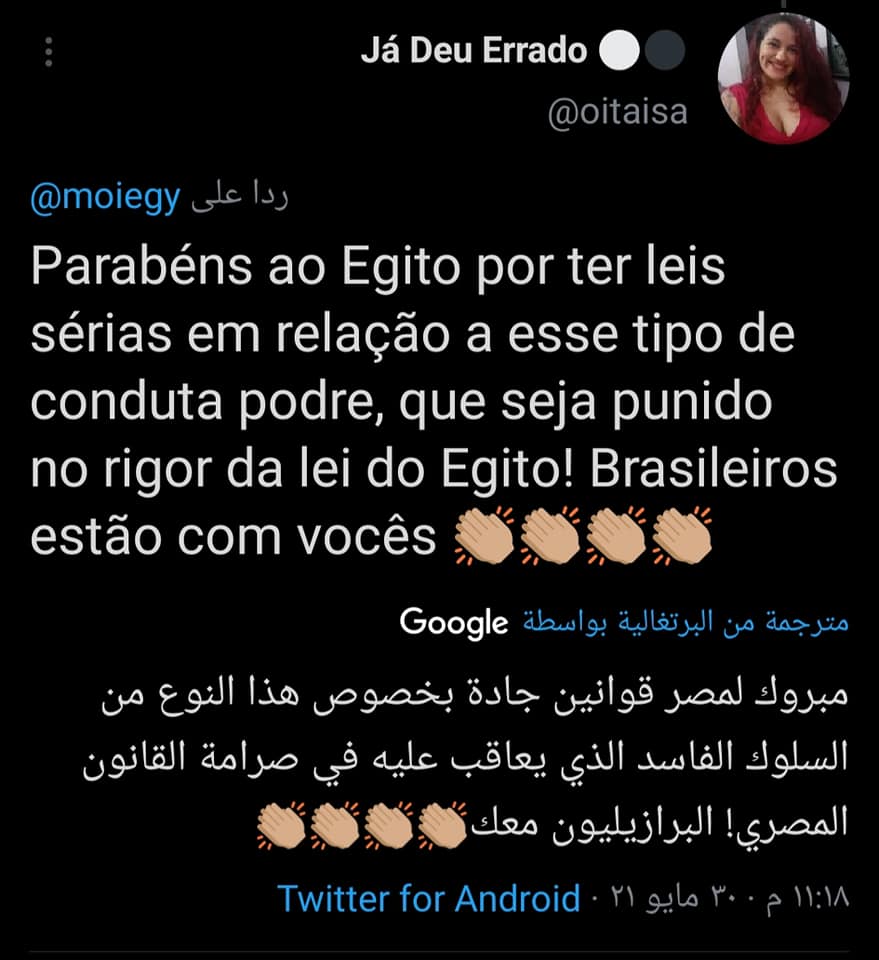The height and width of the screenshot is (960, 879).
Task: Tap the Twitter for Android source link
Action: point(429,897)
